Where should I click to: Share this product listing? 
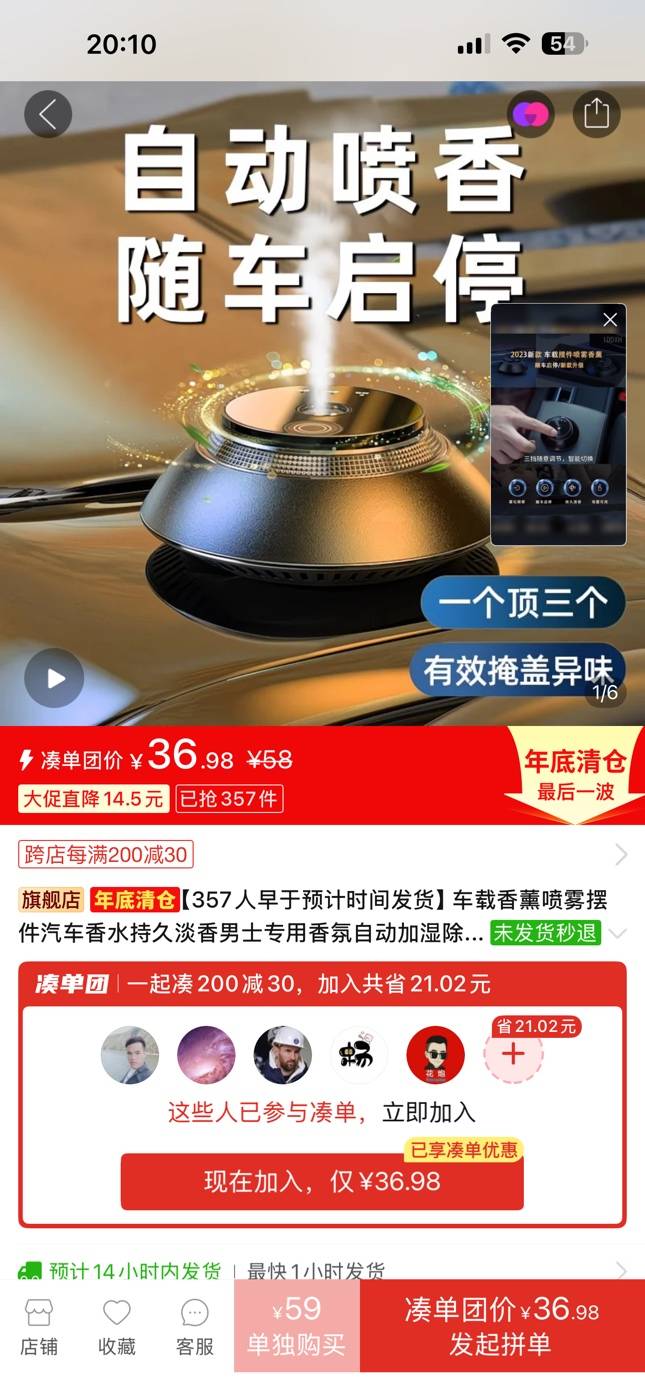click(x=596, y=114)
